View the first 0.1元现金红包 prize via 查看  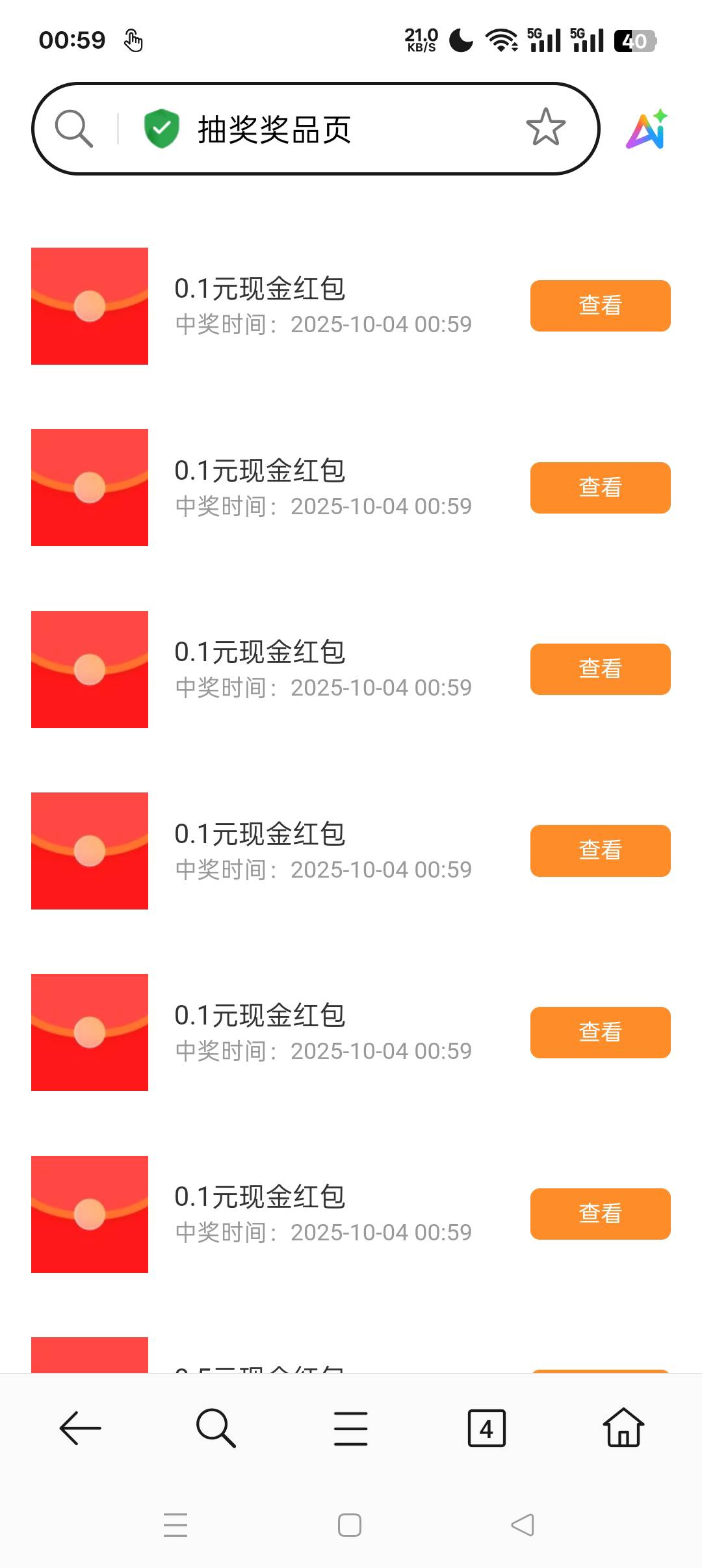coord(600,306)
